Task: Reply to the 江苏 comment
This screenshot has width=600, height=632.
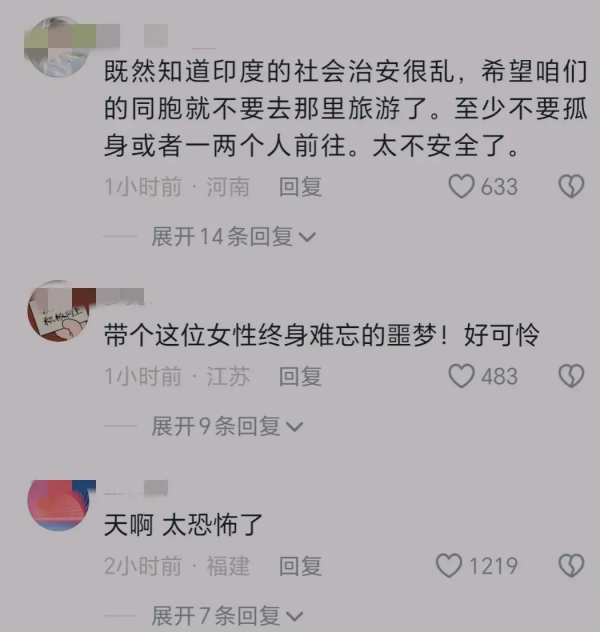Action: [300, 376]
